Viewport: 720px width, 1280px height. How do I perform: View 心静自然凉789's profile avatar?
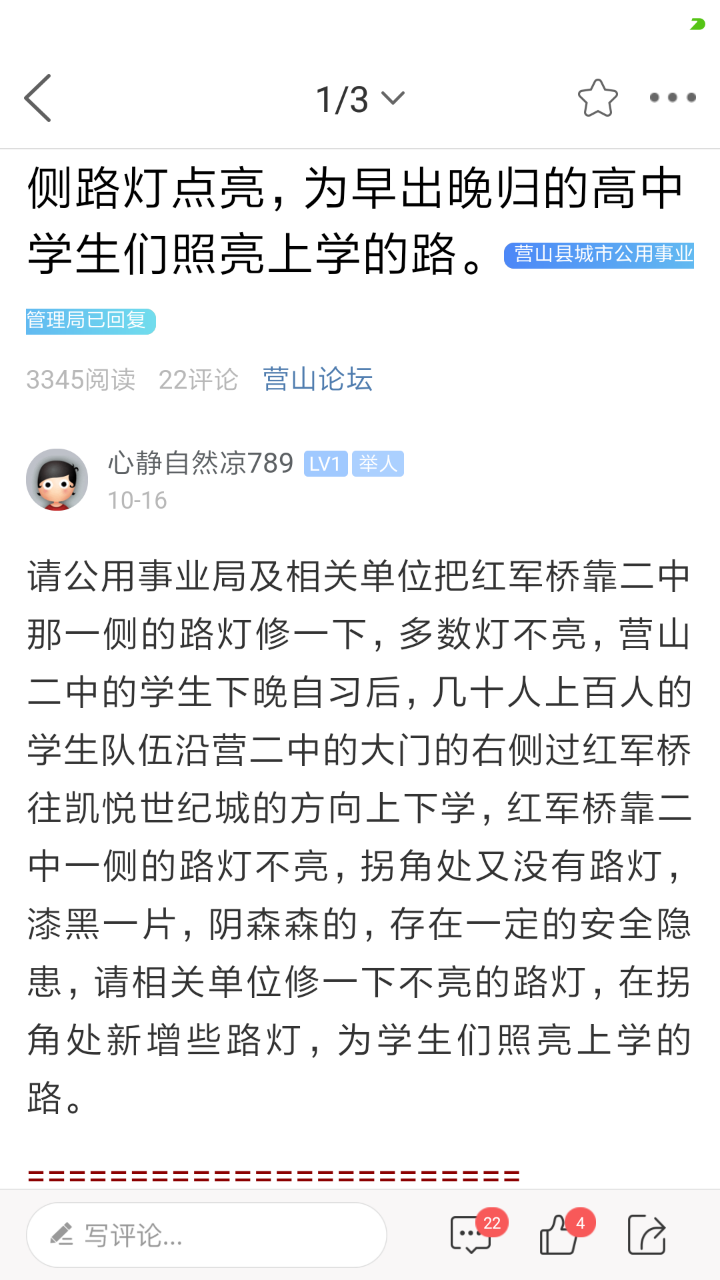[57, 480]
